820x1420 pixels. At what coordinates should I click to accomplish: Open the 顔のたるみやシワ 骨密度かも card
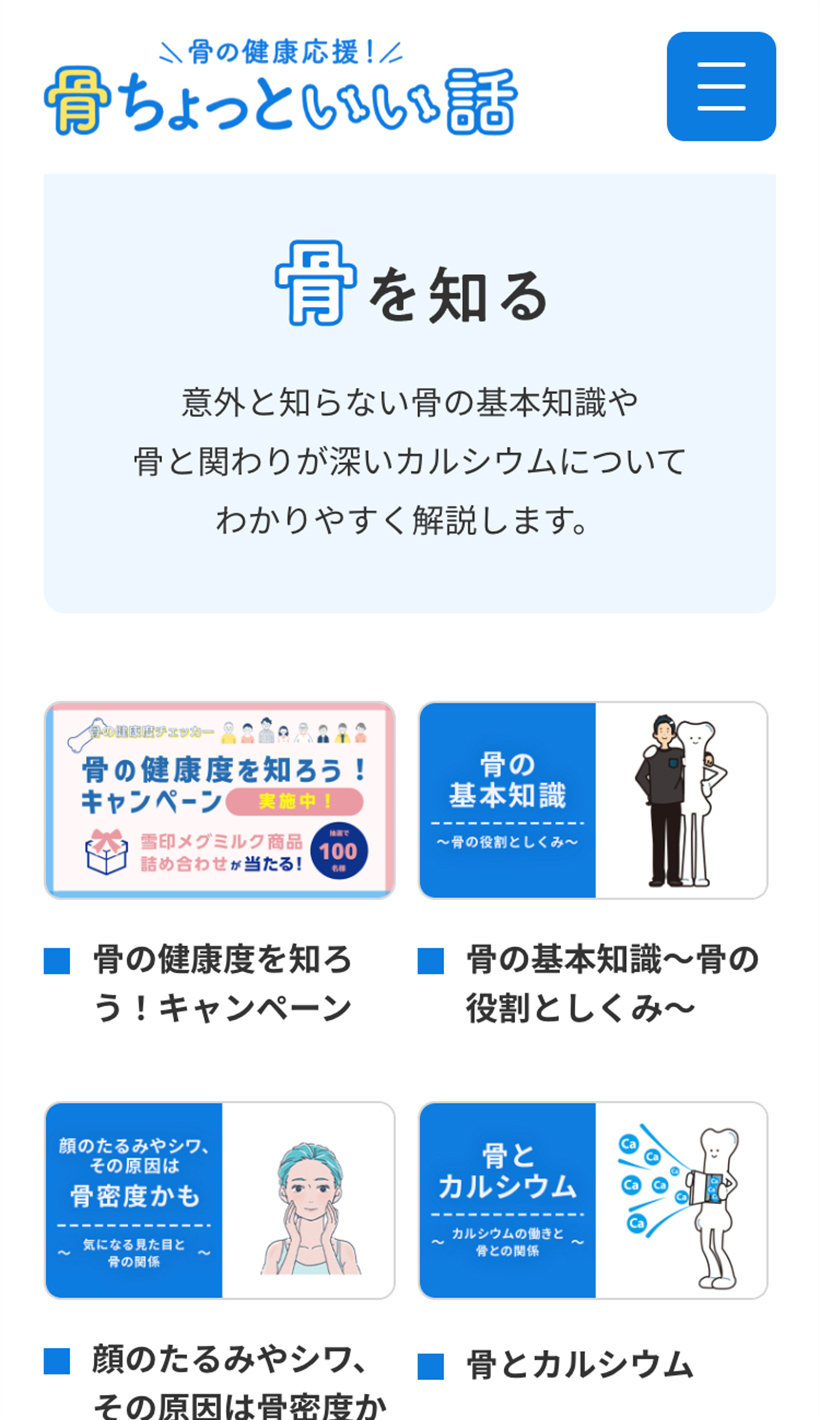click(x=220, y=1200)
